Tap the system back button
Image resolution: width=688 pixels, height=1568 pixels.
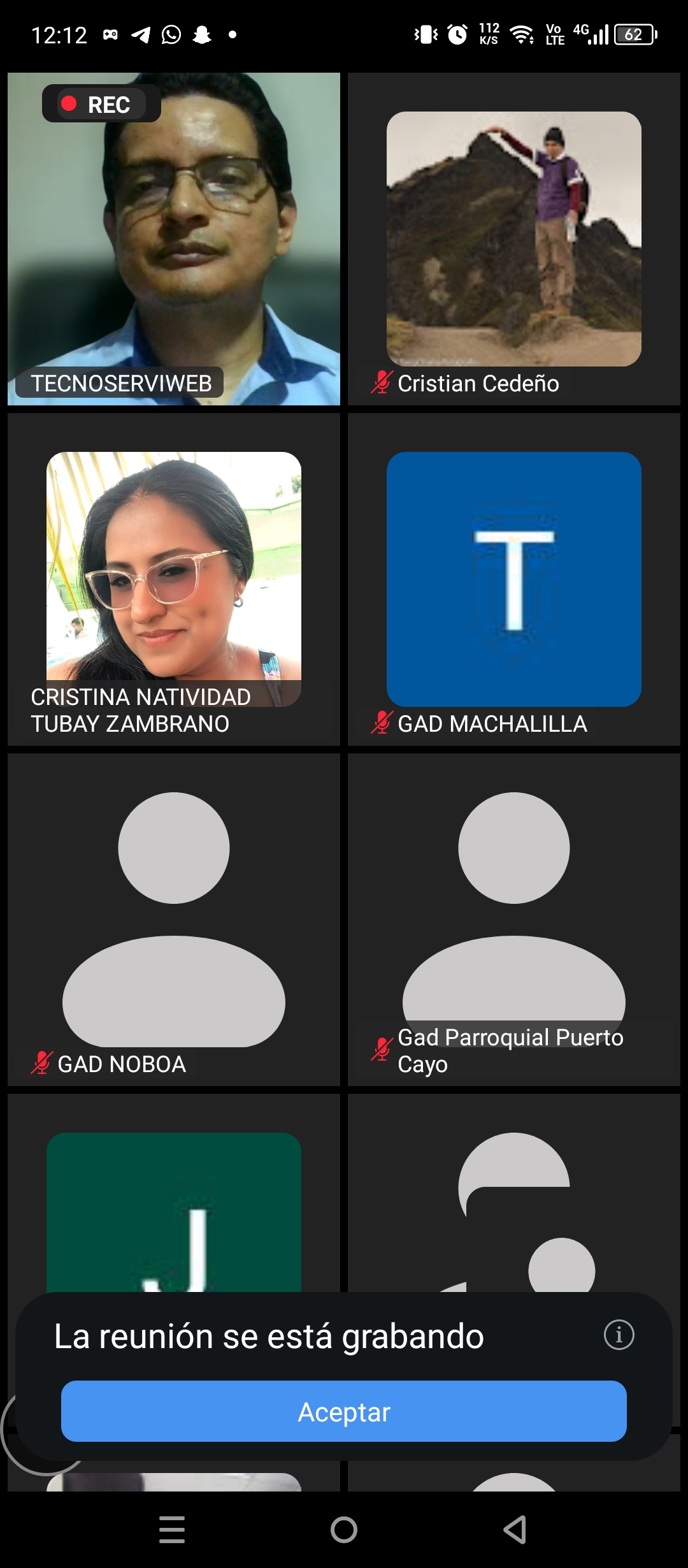pos(515,1529)
